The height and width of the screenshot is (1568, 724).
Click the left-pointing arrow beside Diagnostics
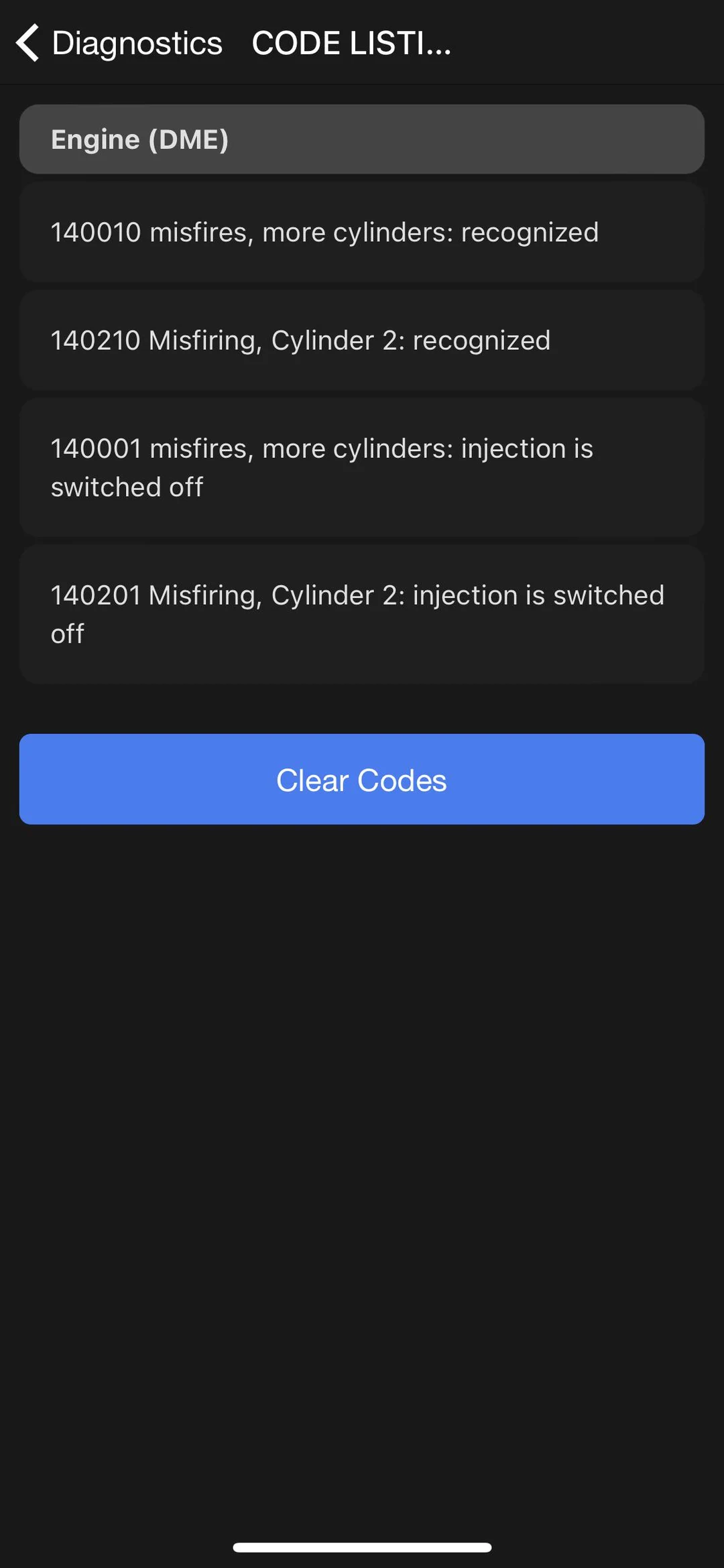pos(27,42)
